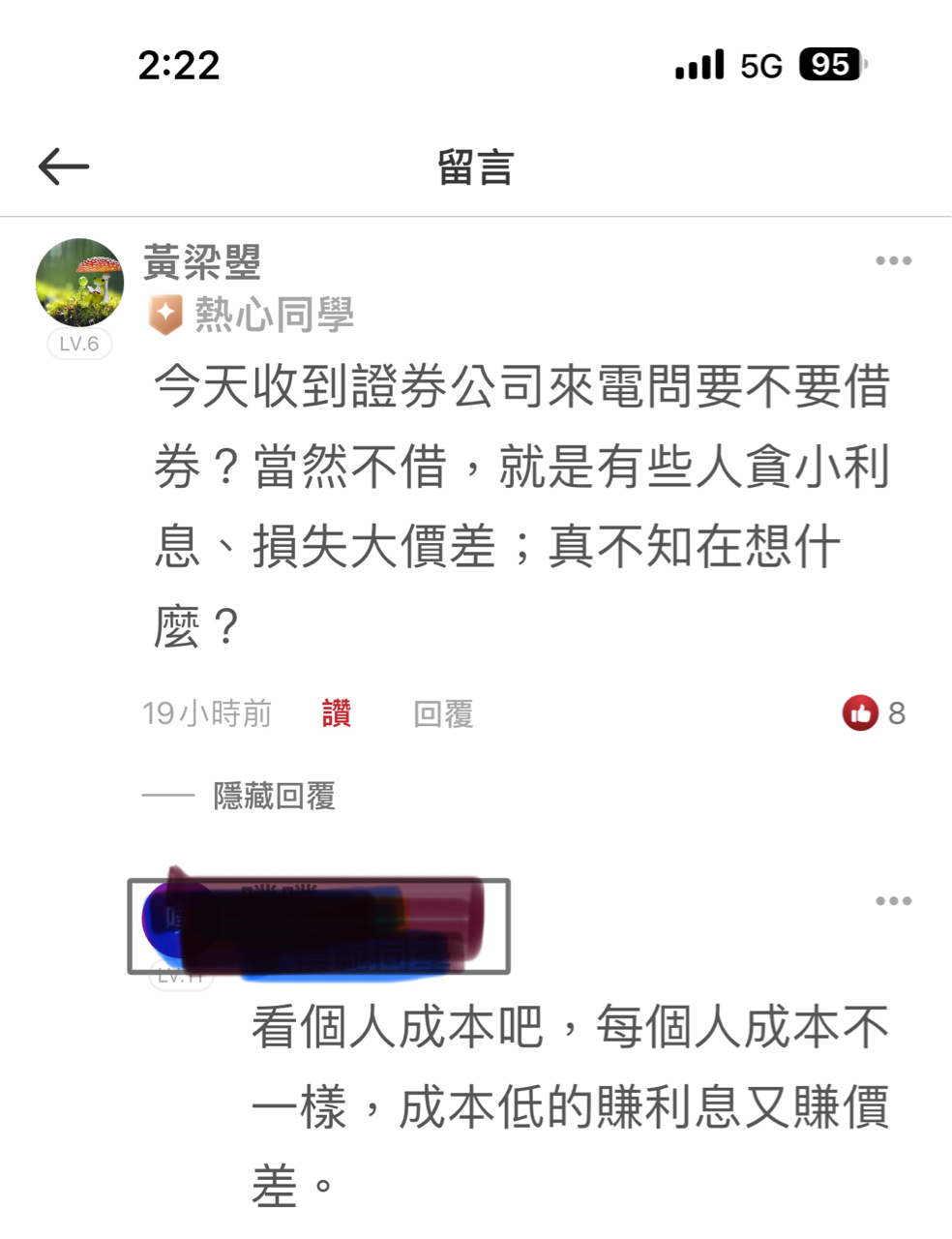Open overflow menu on the reply comment
This screenshot has width=952, height=1239.
point(893,901)
